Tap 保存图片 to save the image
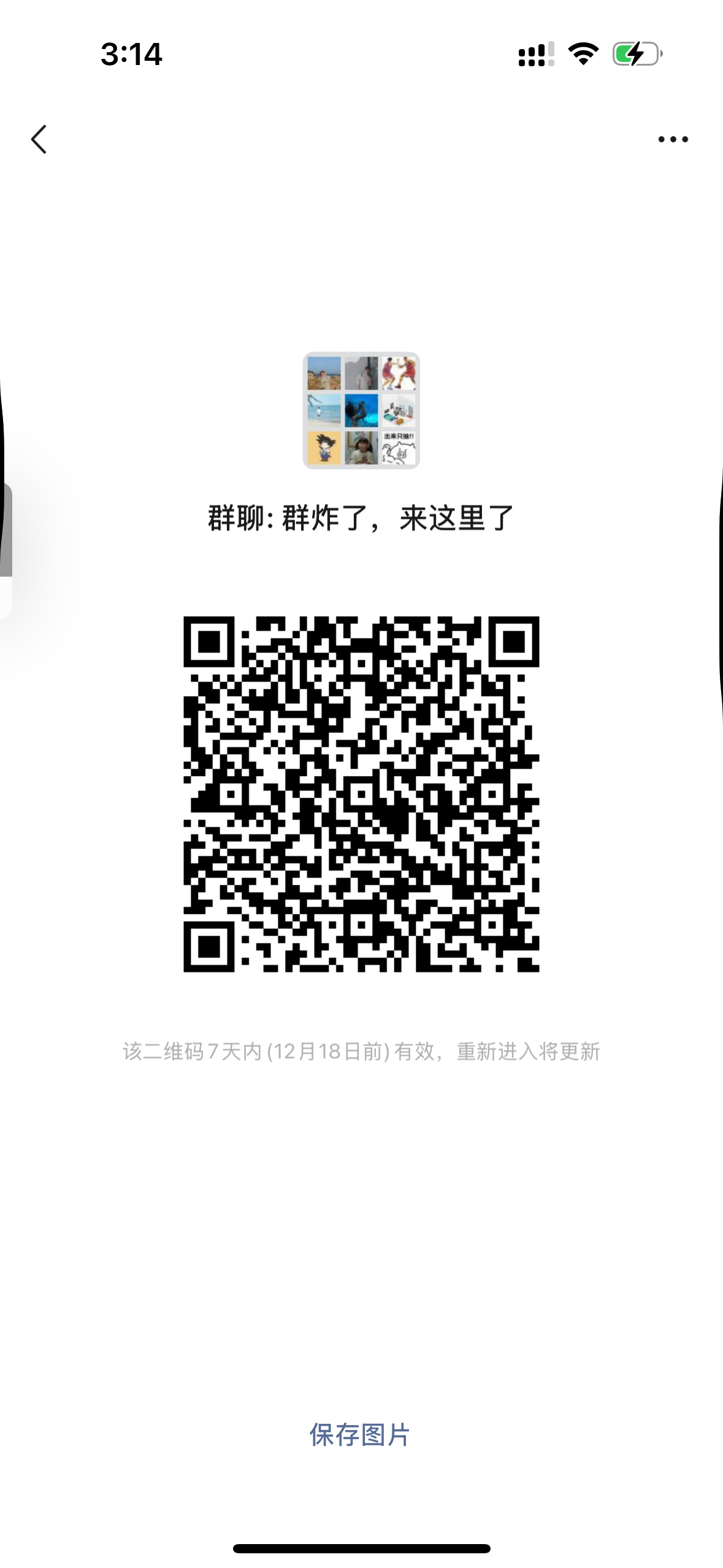Viewport: 723px width, 1568px height. [x=360, y=1435]
